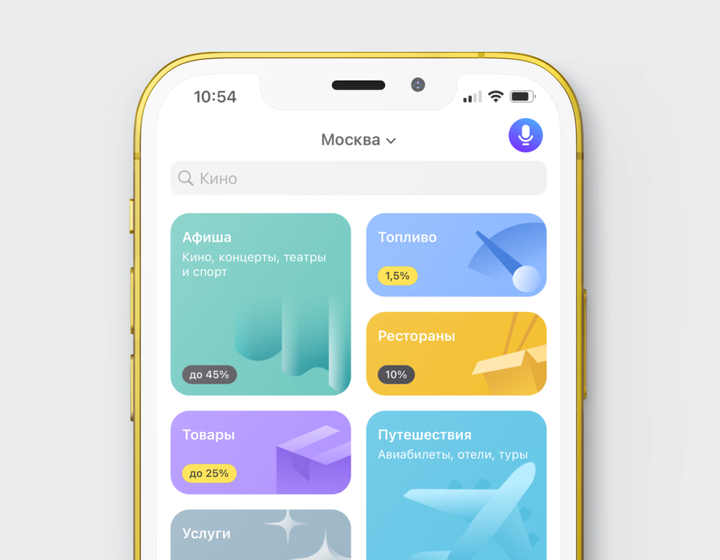Open the Товары category card
Screen dimensions: 720x560
[x=260, y=452]
